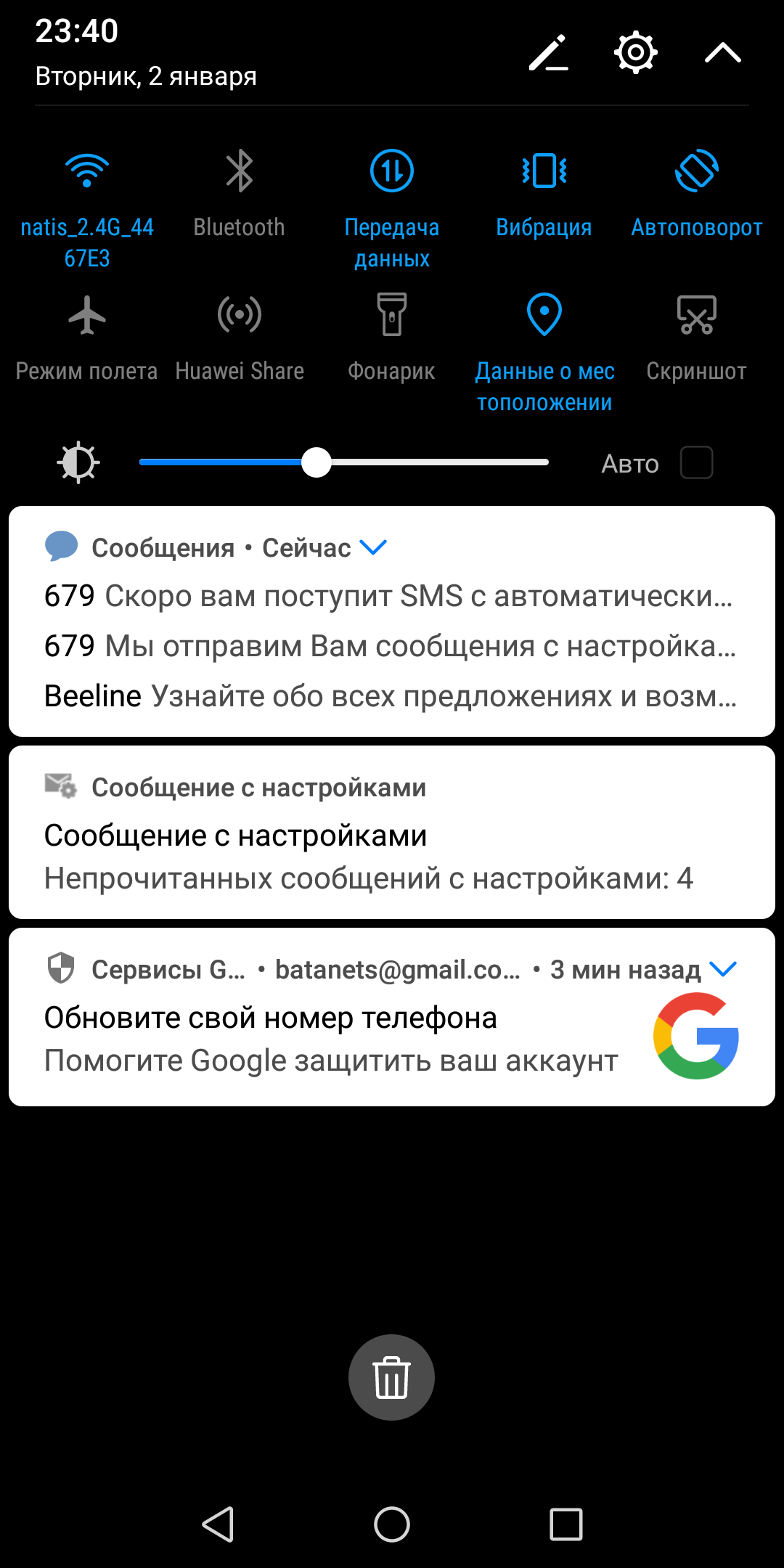The width and height of the screenshot is (784, 1568).
Task: Turn off Автоповорот
Action: (696, 172)
